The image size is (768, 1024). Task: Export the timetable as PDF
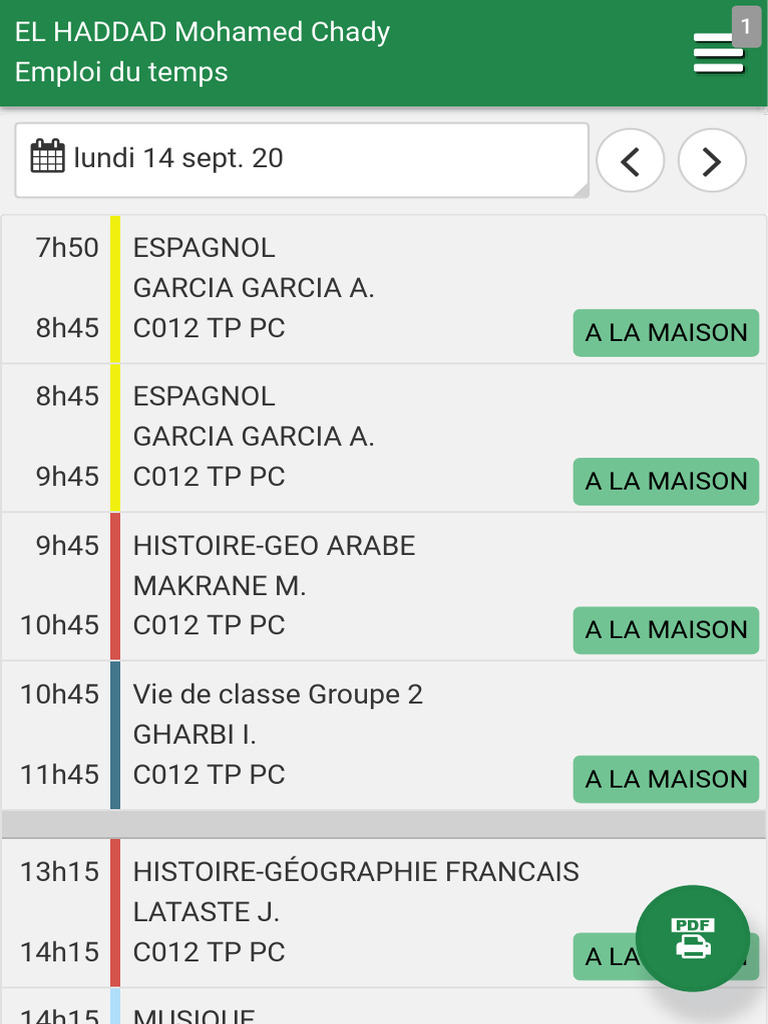point(692,938)
